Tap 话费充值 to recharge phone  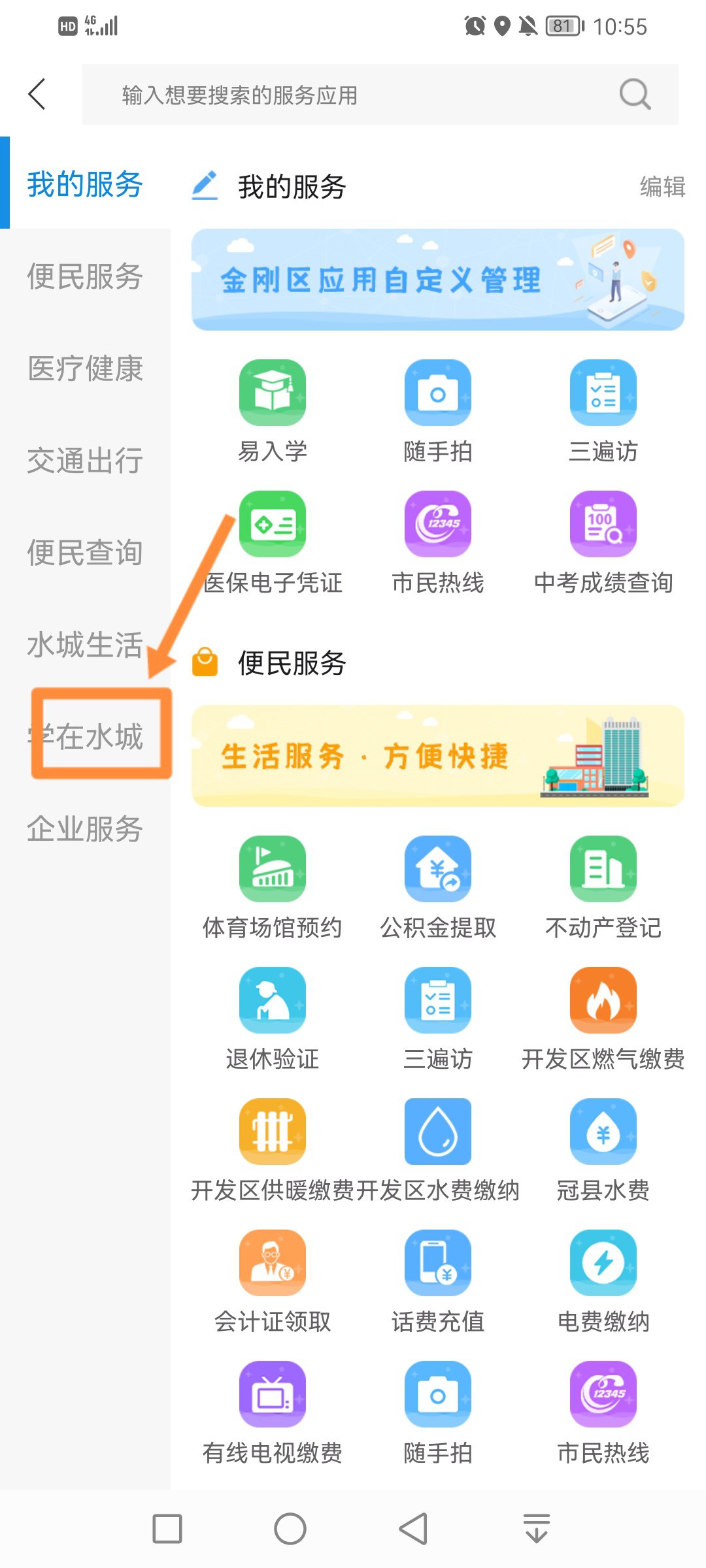(438, 1280)
